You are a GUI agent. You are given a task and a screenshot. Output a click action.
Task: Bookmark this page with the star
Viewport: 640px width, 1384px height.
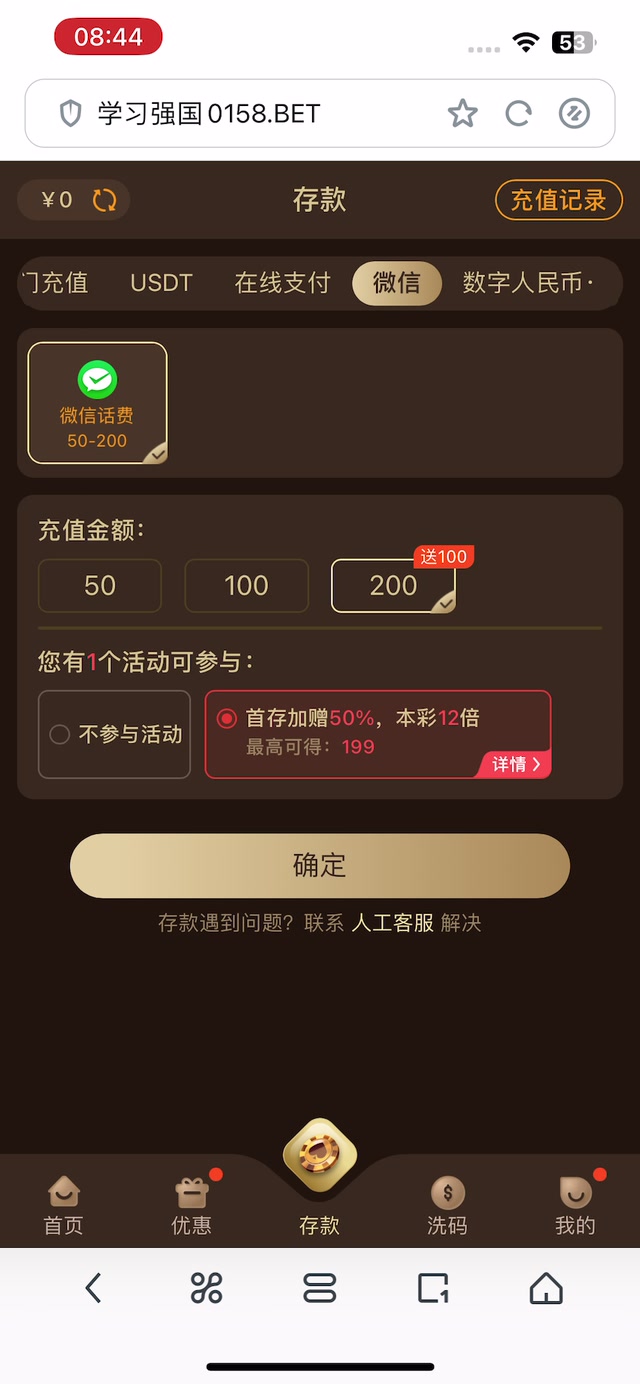click(462, 114)
